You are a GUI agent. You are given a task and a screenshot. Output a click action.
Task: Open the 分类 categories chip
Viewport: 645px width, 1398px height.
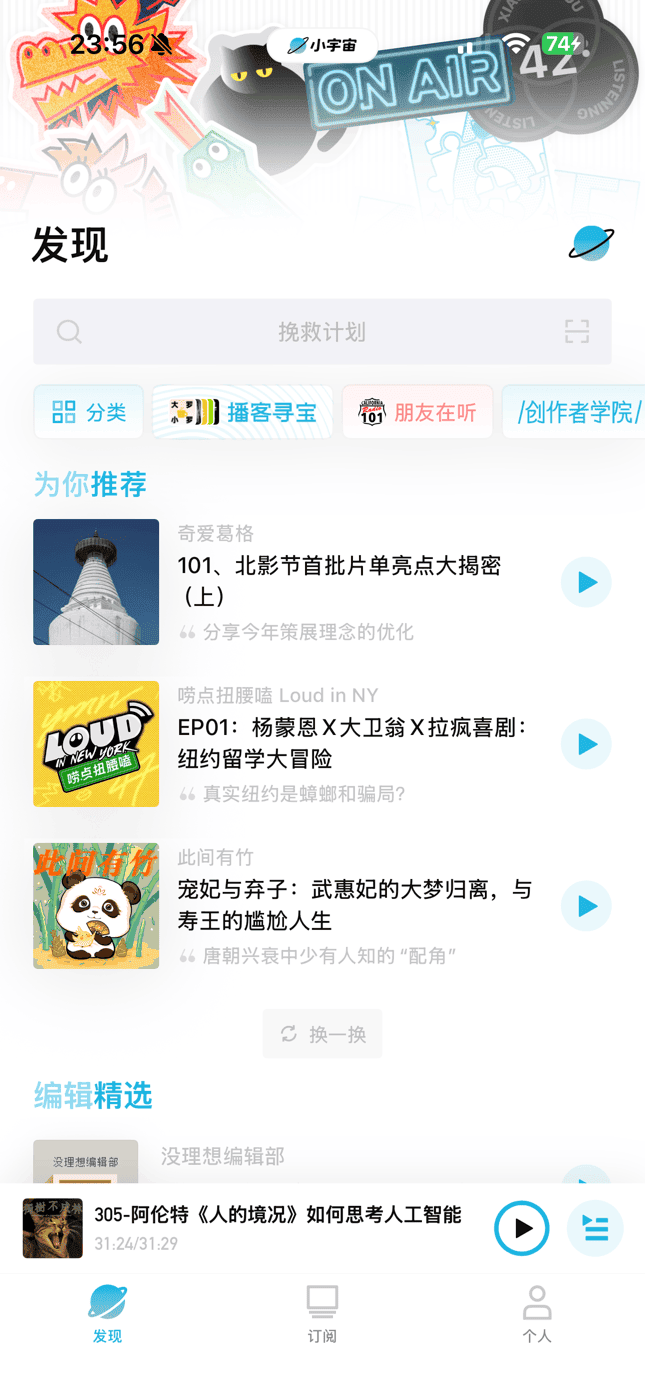click(89, 412)
